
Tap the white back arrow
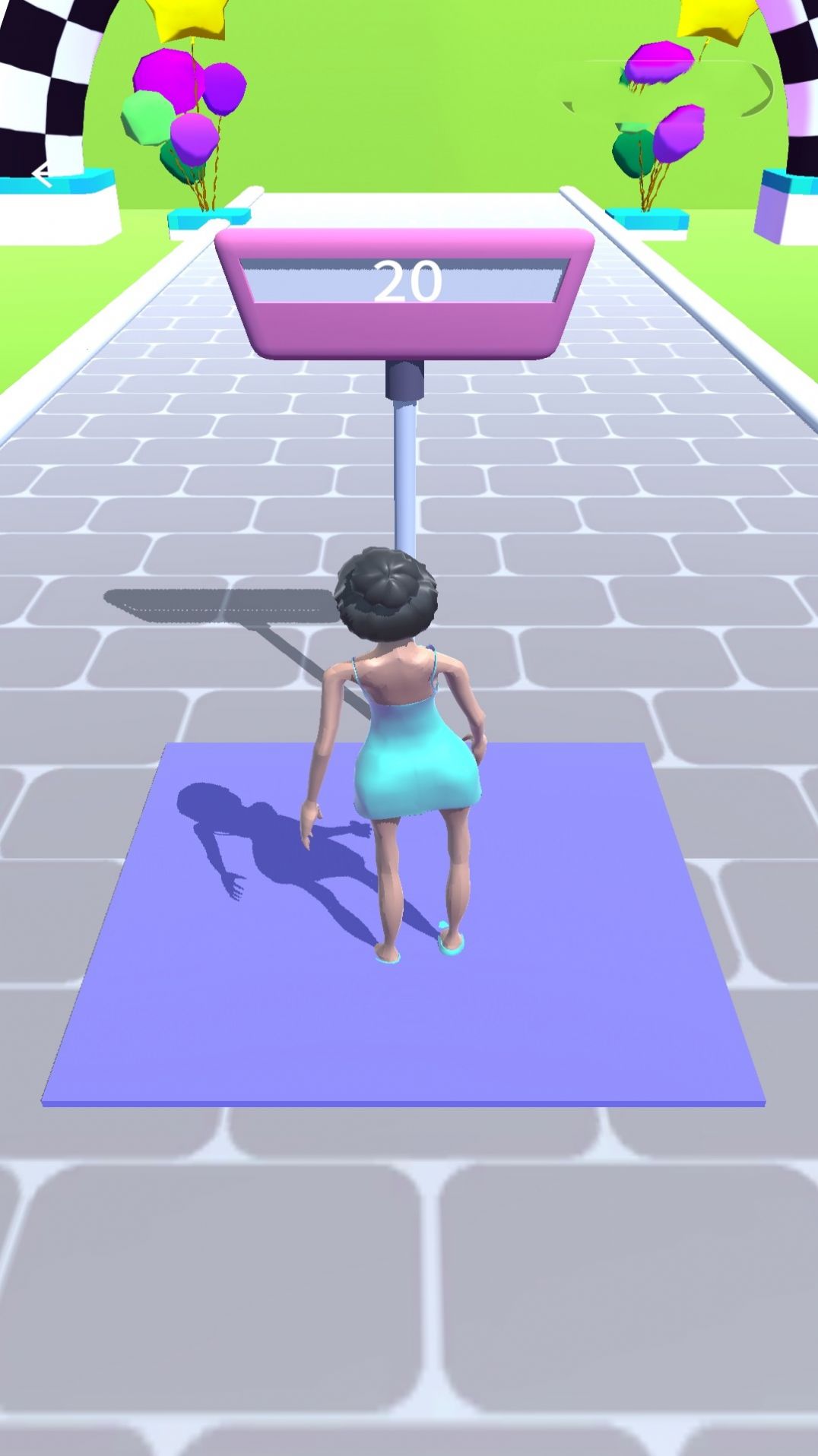tap(41, 174)
